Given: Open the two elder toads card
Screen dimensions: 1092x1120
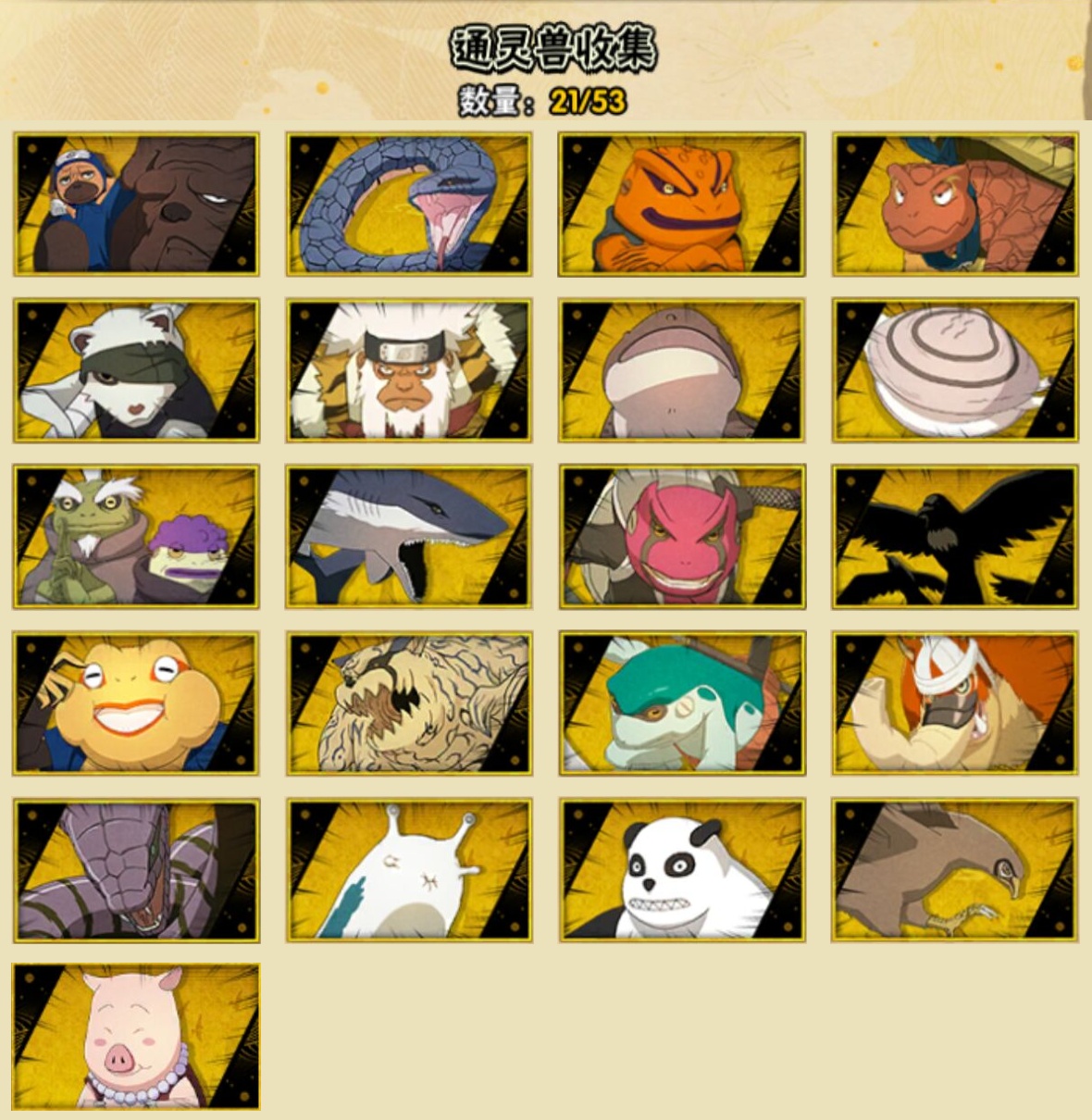Looking at the screenshot, I should (x=136, y=537).
